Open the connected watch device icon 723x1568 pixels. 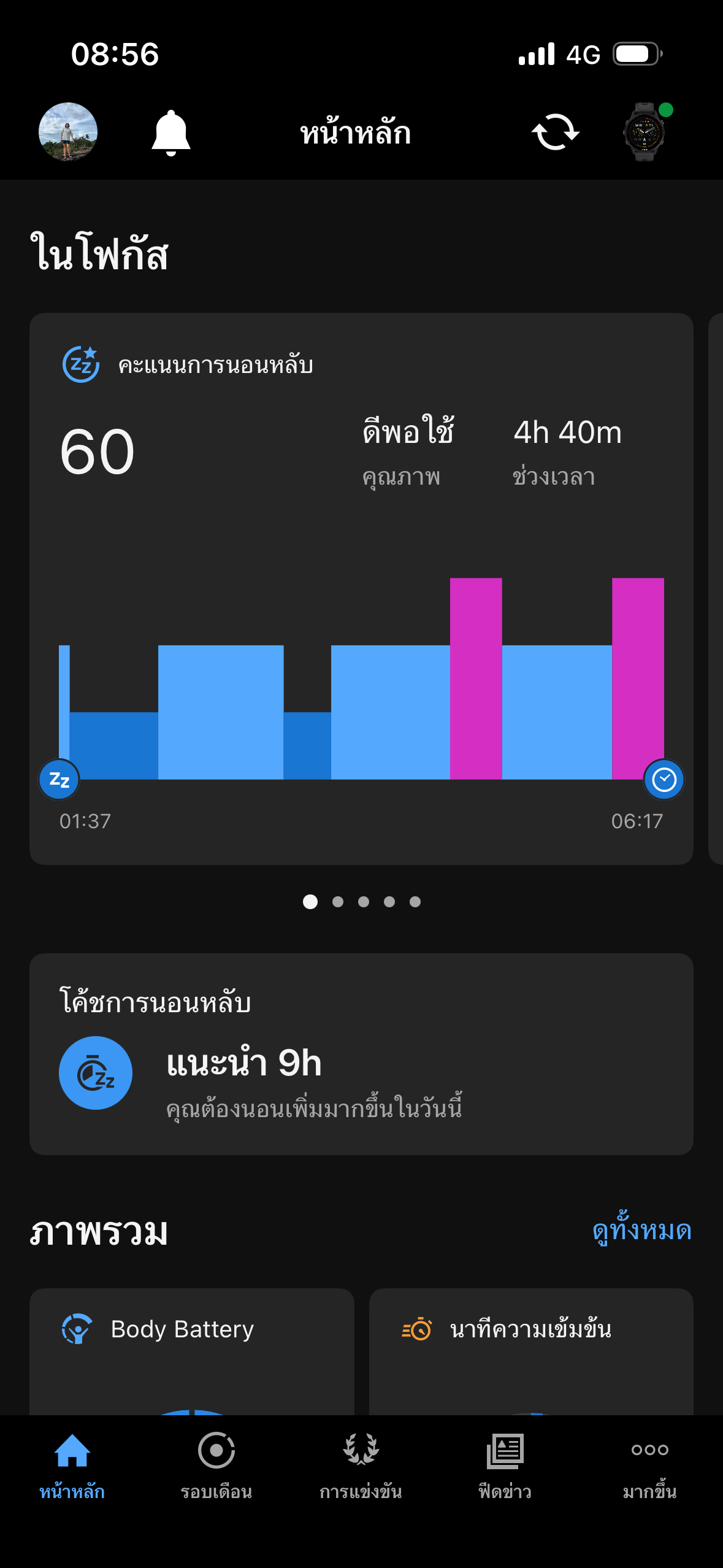645,132
